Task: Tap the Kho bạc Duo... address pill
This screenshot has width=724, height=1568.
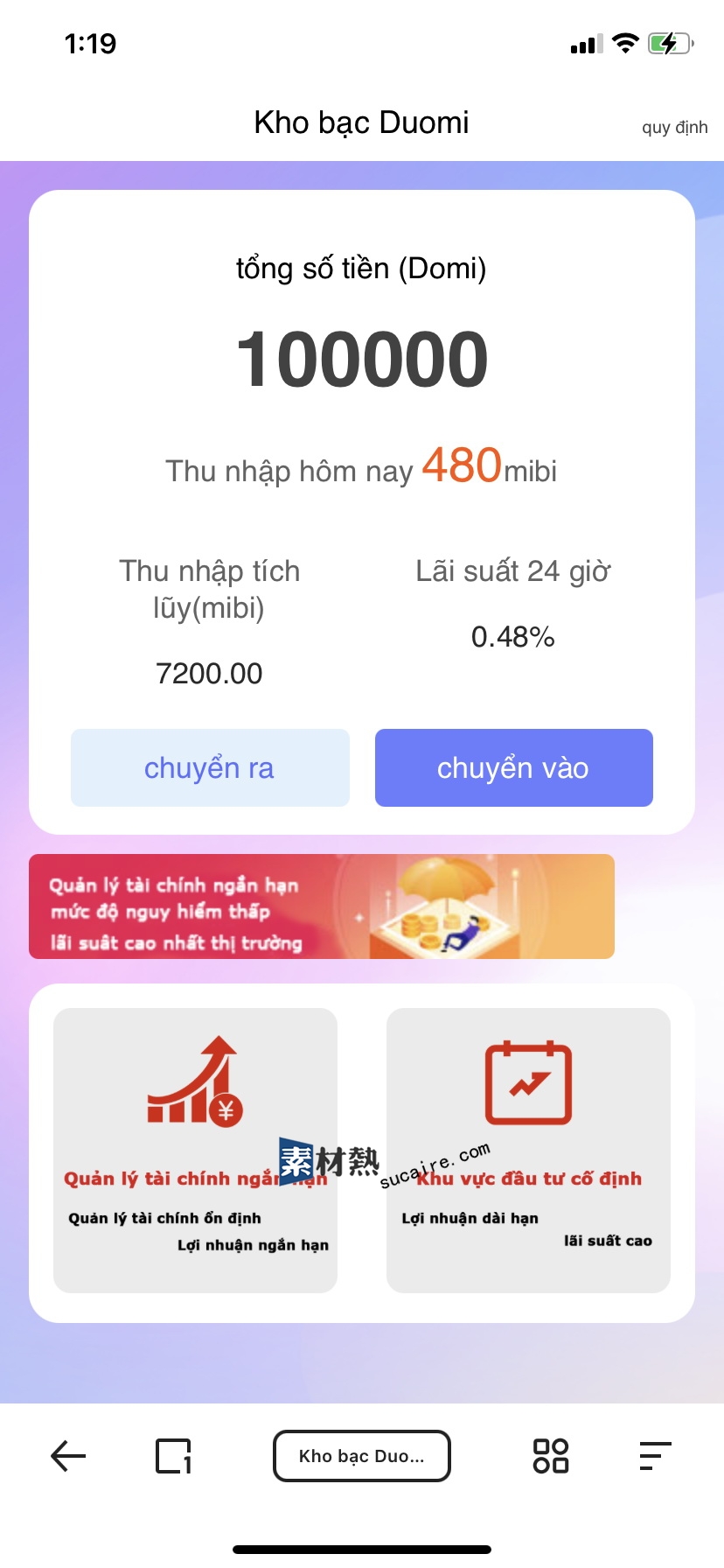Action: [361, 1456]
